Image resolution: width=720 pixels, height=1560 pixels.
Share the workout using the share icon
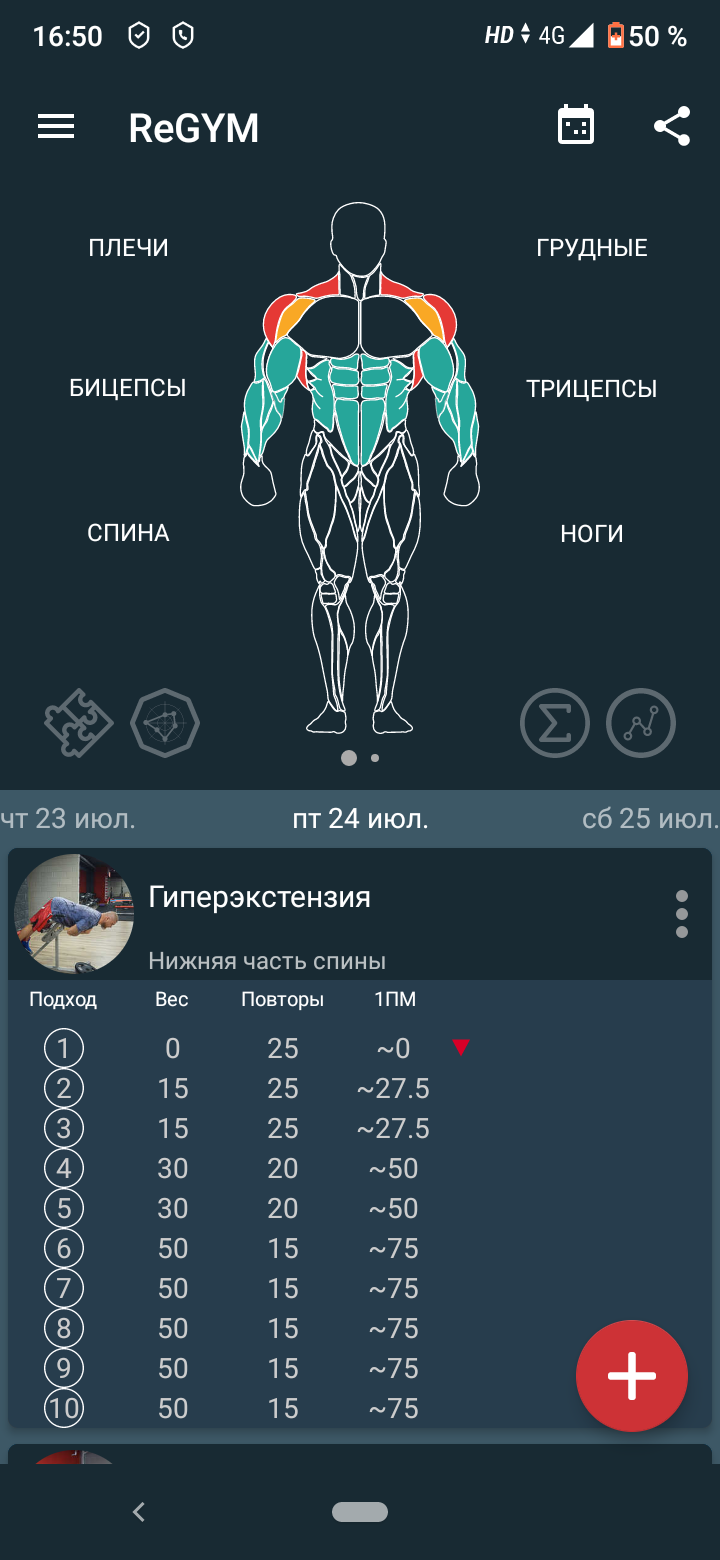[672, 126]
